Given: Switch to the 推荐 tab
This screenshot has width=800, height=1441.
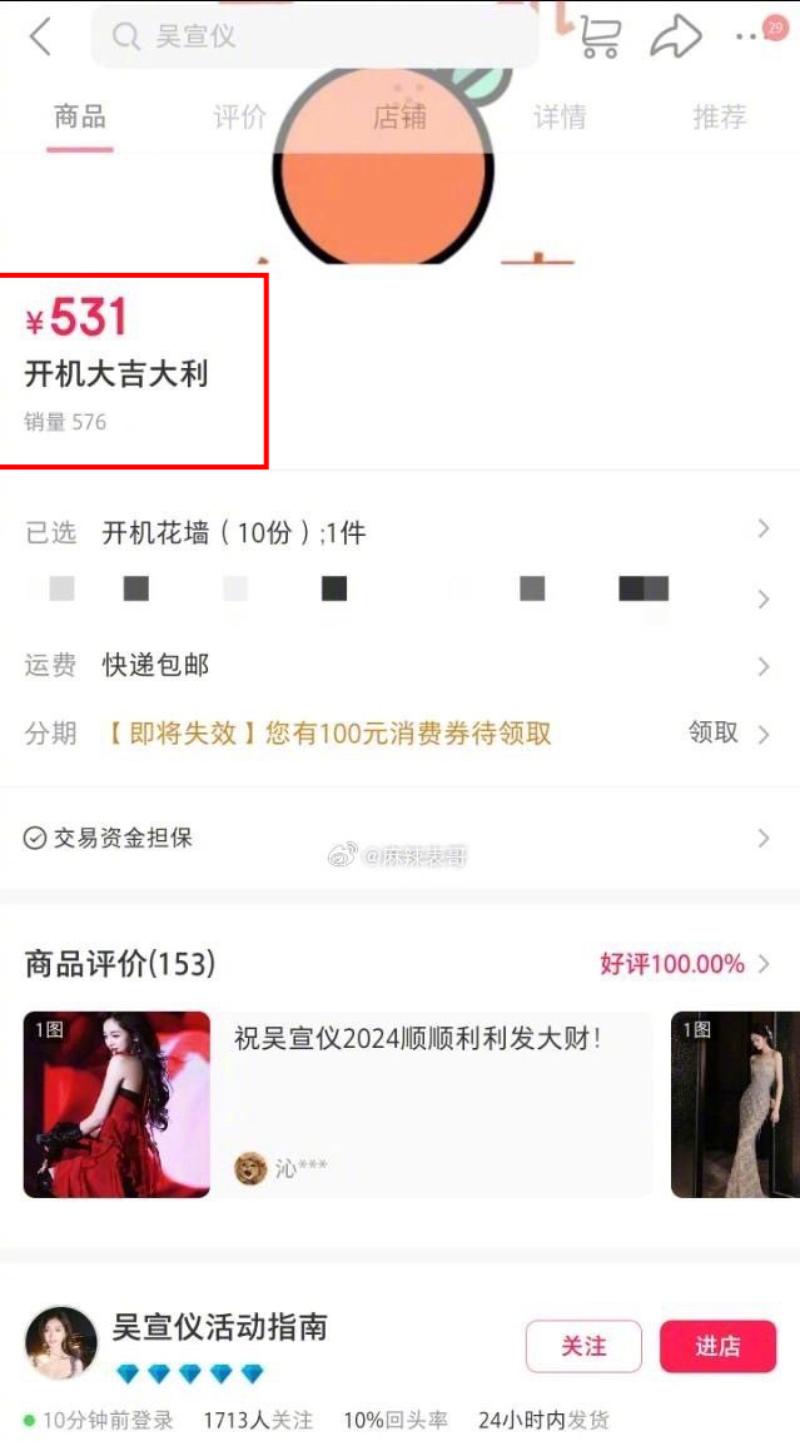Looking at the screenshot, I should tap(720, 117).
